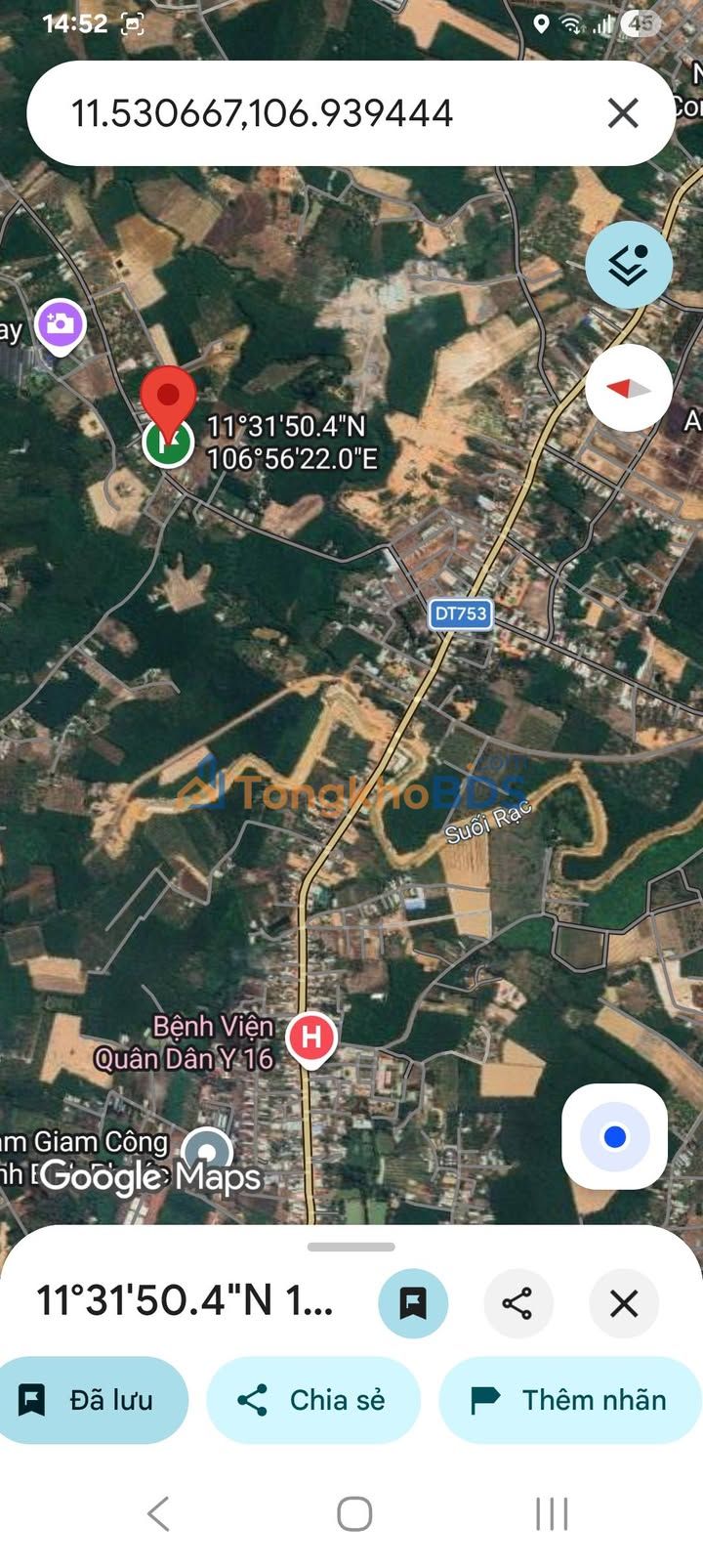Reset map orientation with the compass
The image size is (703, 1568).
[629, 388]
